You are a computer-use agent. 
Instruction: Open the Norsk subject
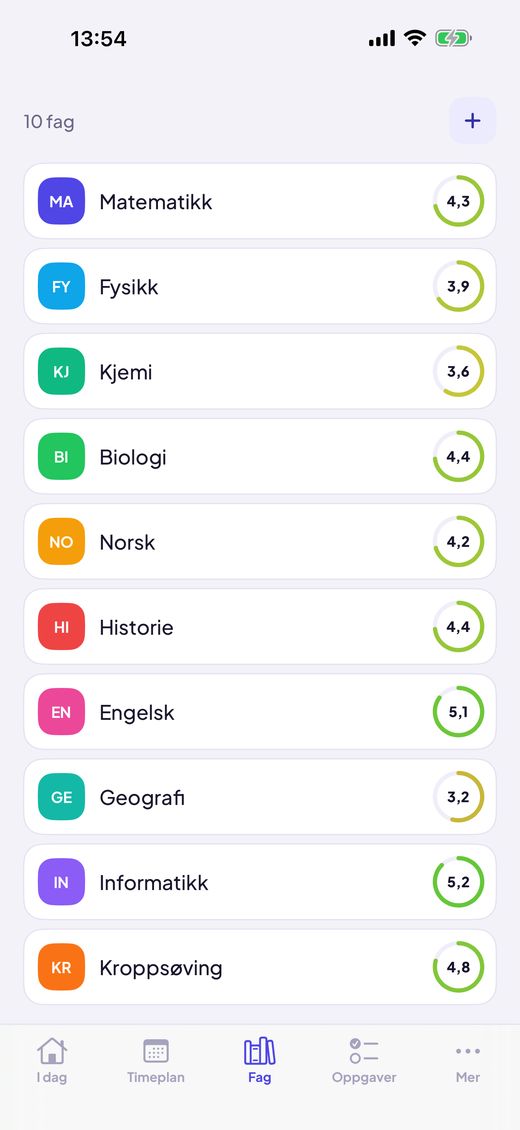point(260,541)
